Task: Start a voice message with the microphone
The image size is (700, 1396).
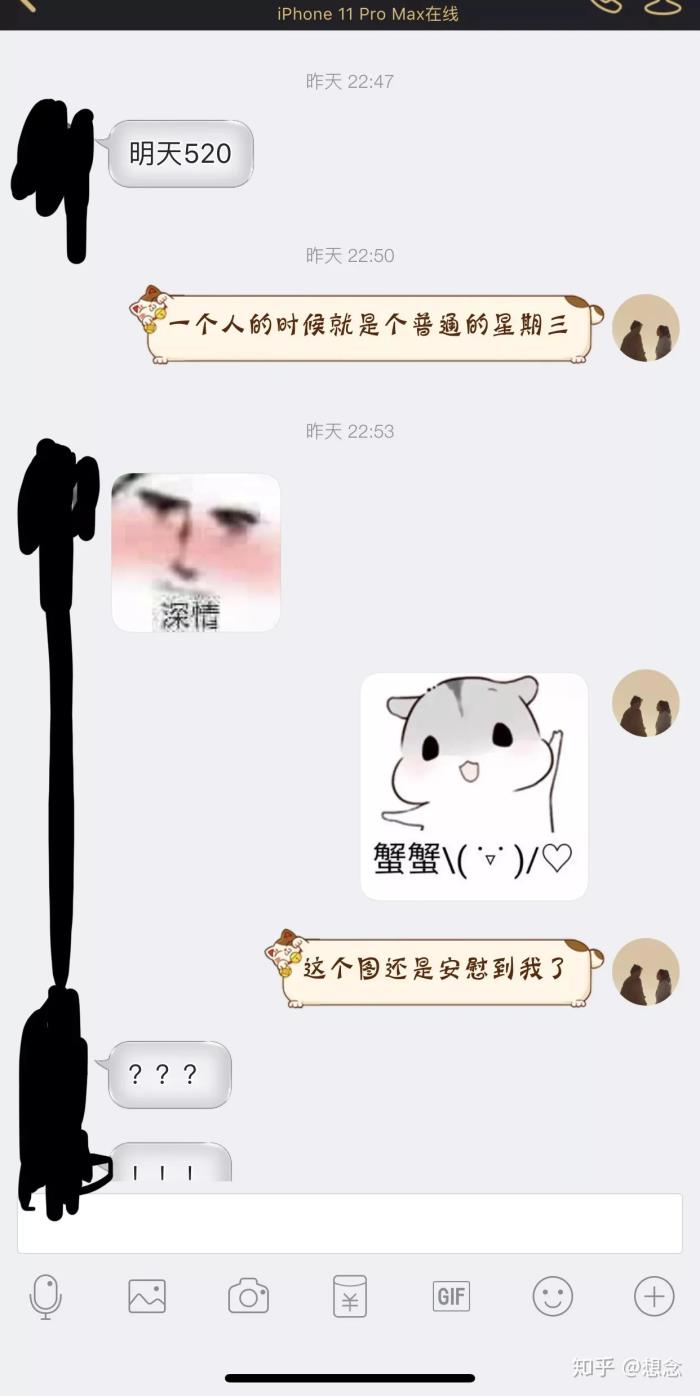Action: (45, 1296)
